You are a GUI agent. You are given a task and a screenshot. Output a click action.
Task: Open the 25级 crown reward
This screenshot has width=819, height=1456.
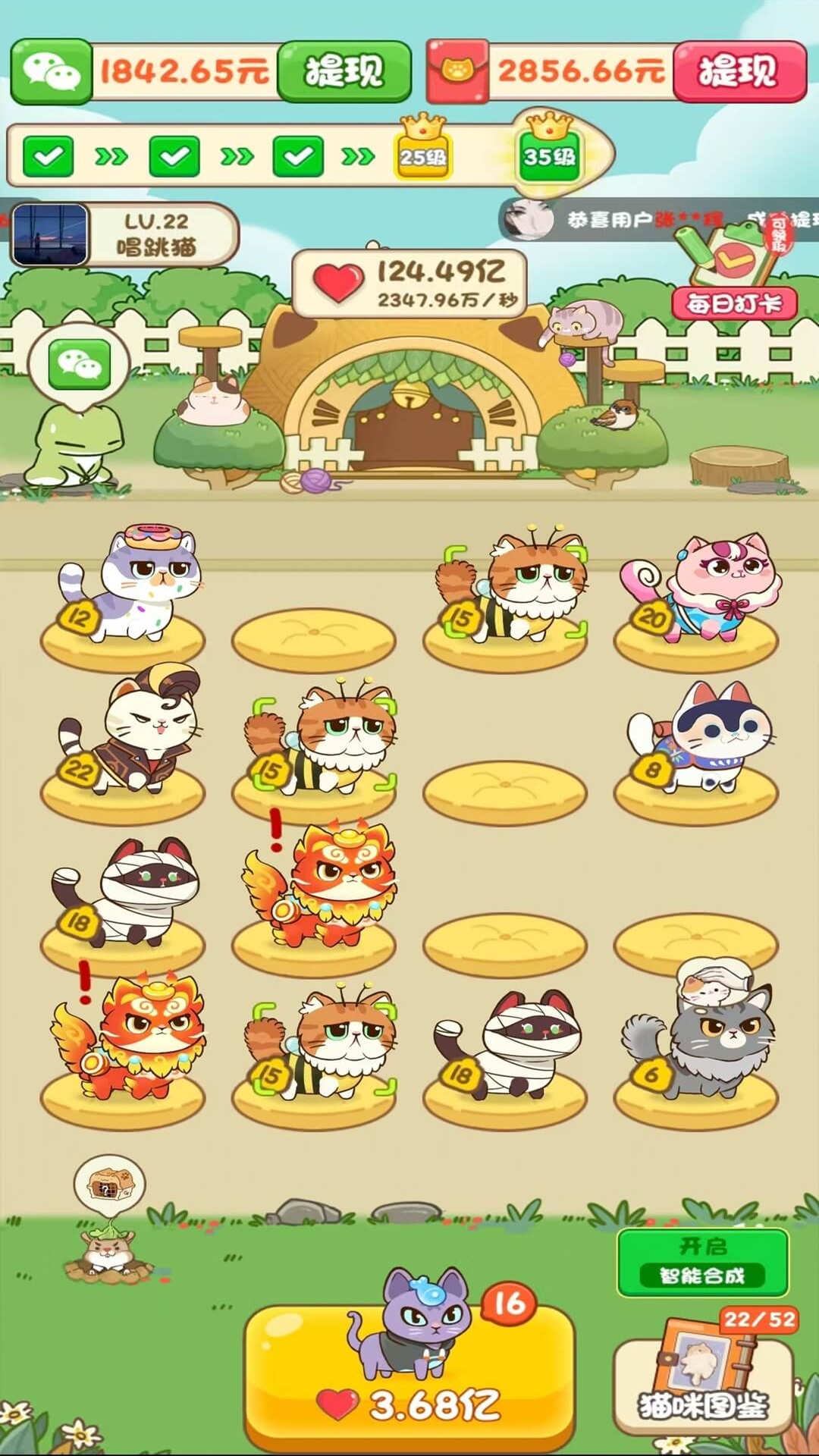click(422, 150)
